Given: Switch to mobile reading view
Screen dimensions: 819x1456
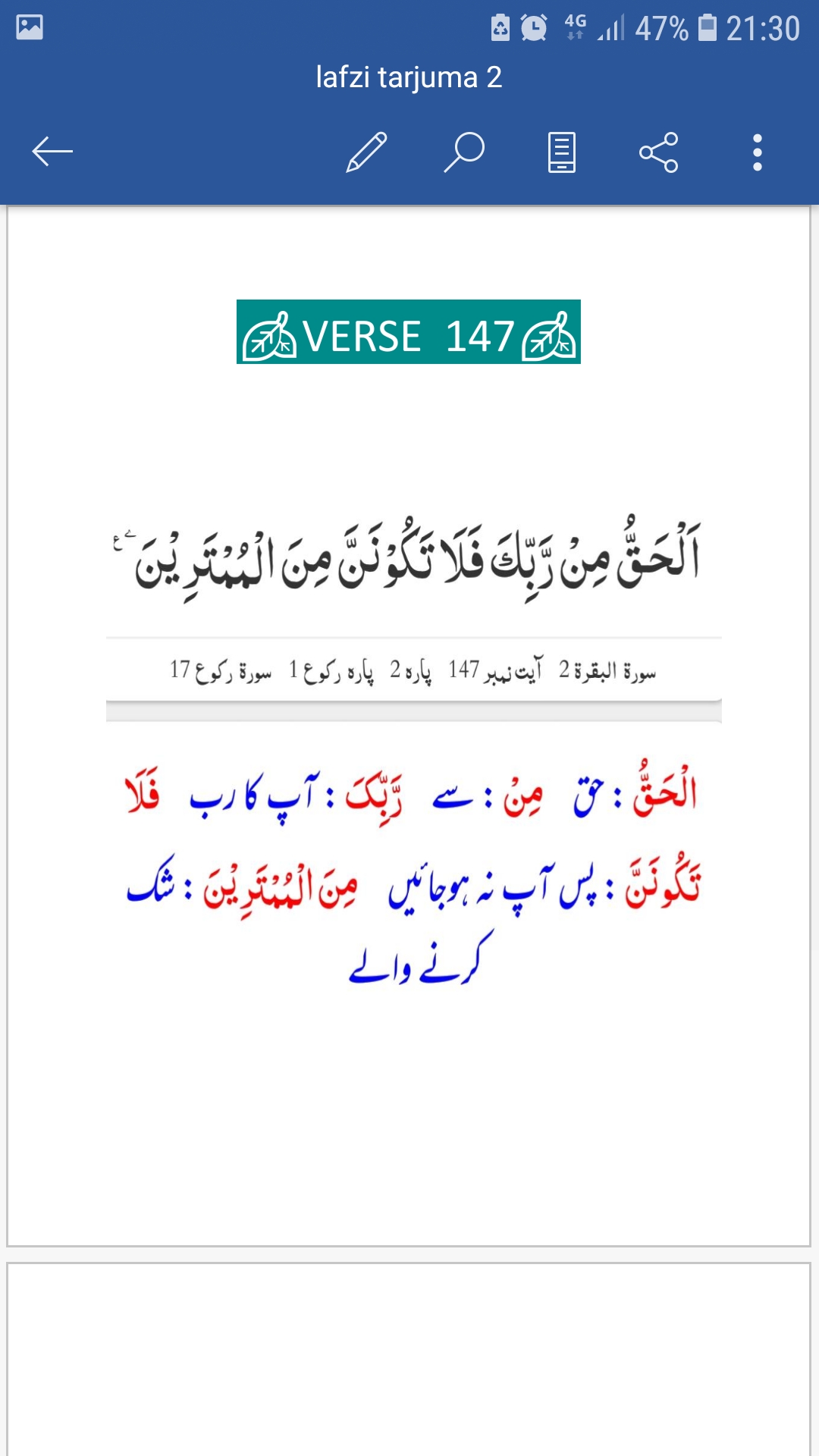Looking at the screenshot, I should (x=562, y=152).
